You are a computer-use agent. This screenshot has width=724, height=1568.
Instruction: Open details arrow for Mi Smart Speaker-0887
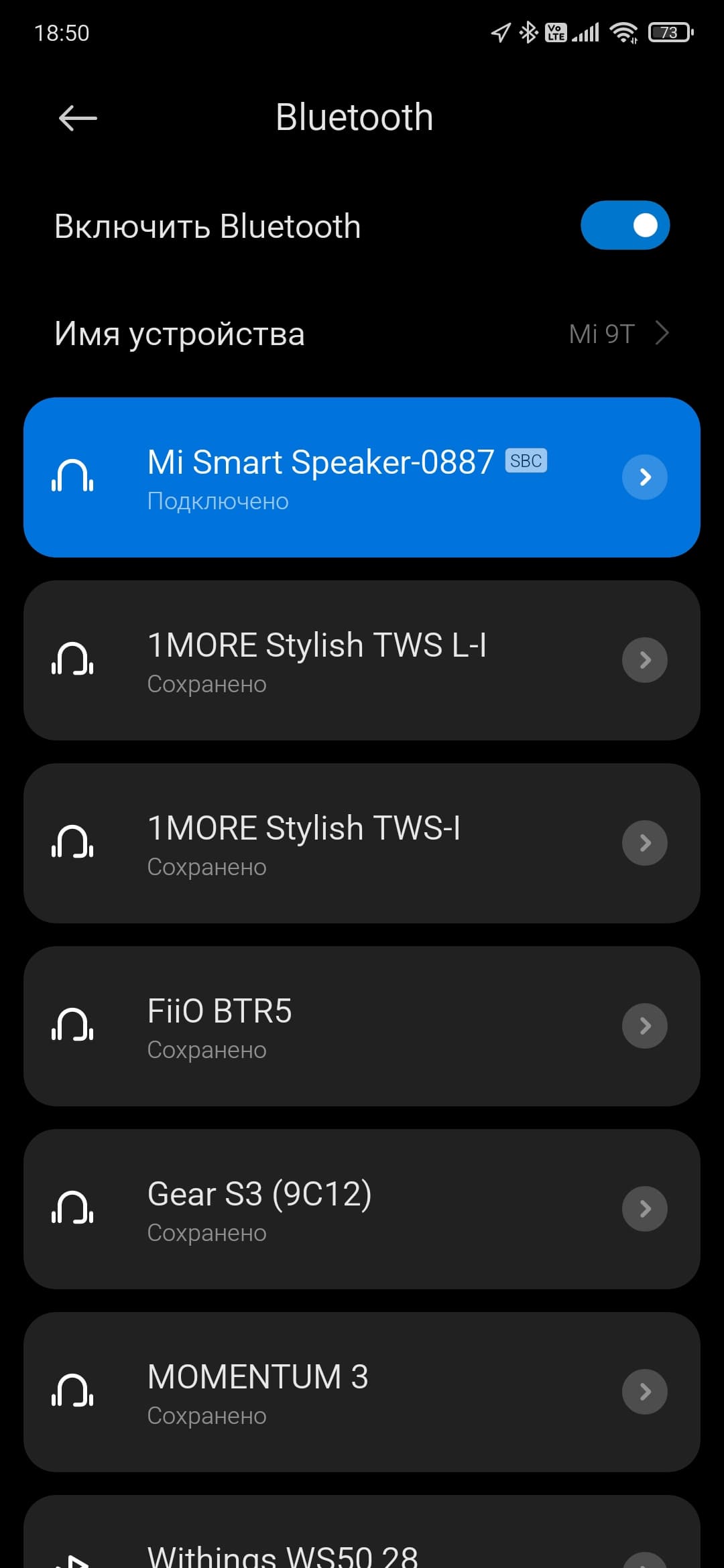[645, 477]
